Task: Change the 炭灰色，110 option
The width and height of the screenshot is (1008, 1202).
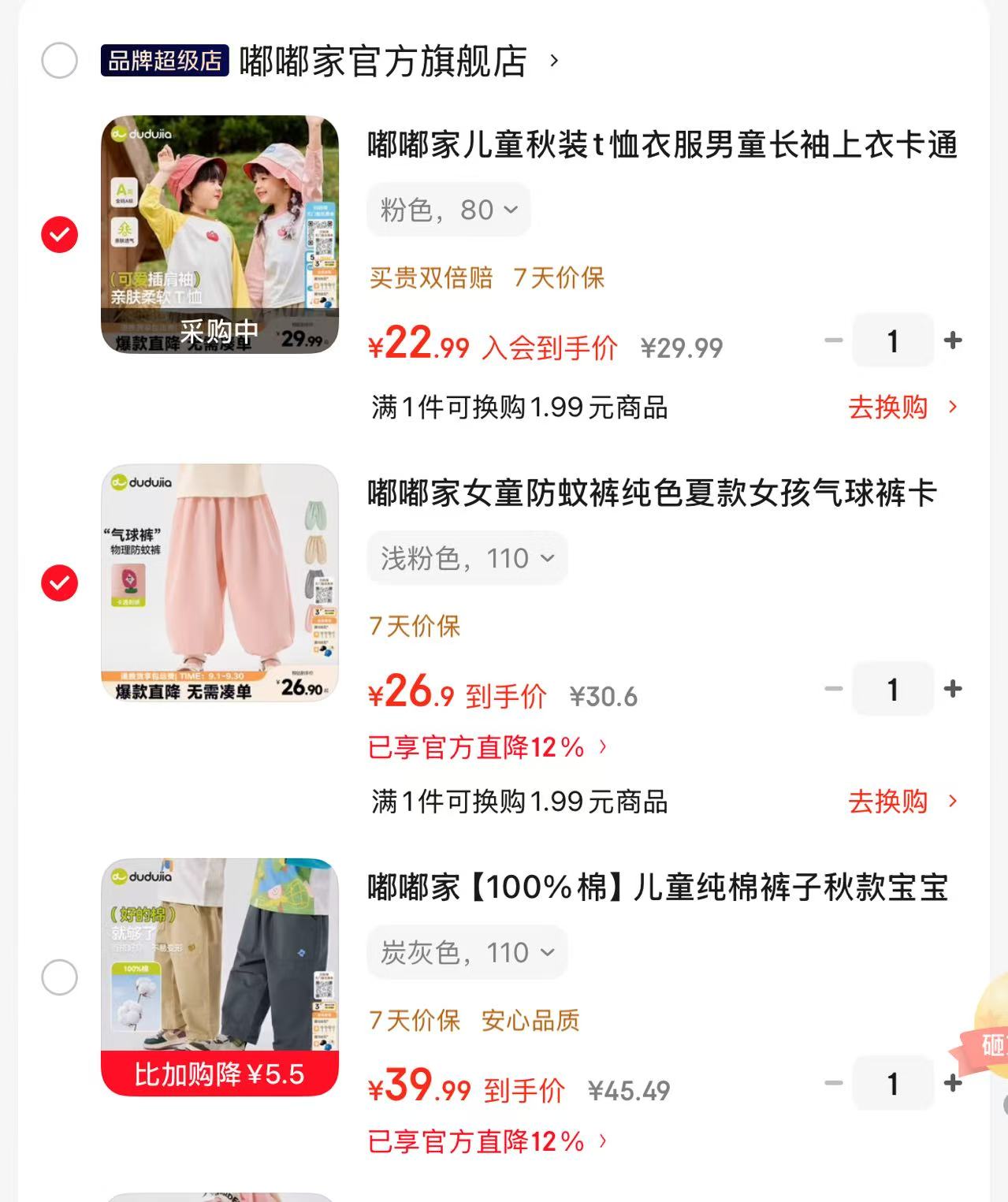Action: point(467,953)
